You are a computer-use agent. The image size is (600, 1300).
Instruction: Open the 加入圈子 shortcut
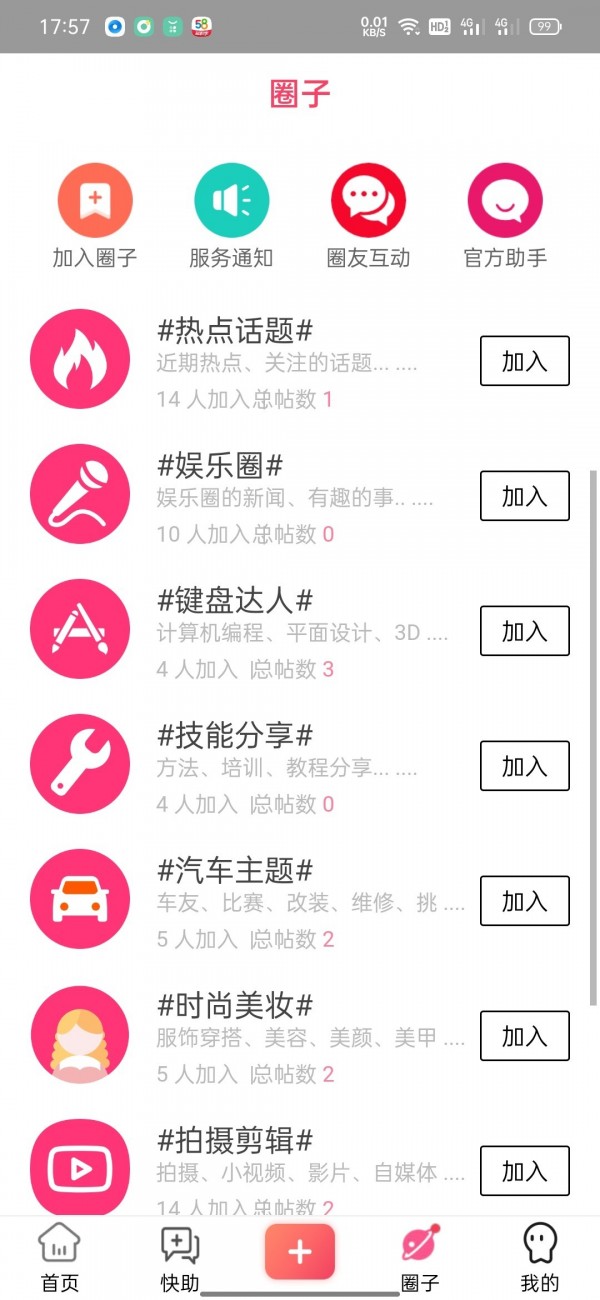point(95,217)
